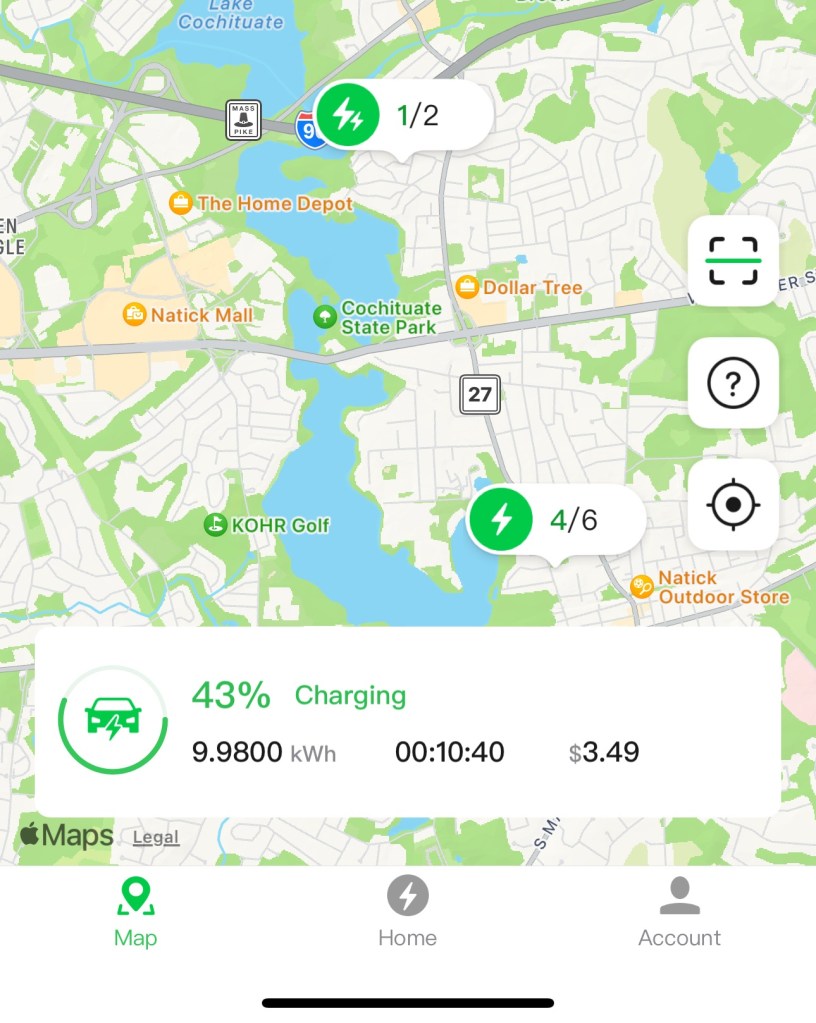Switch to the Account tab

680,911
